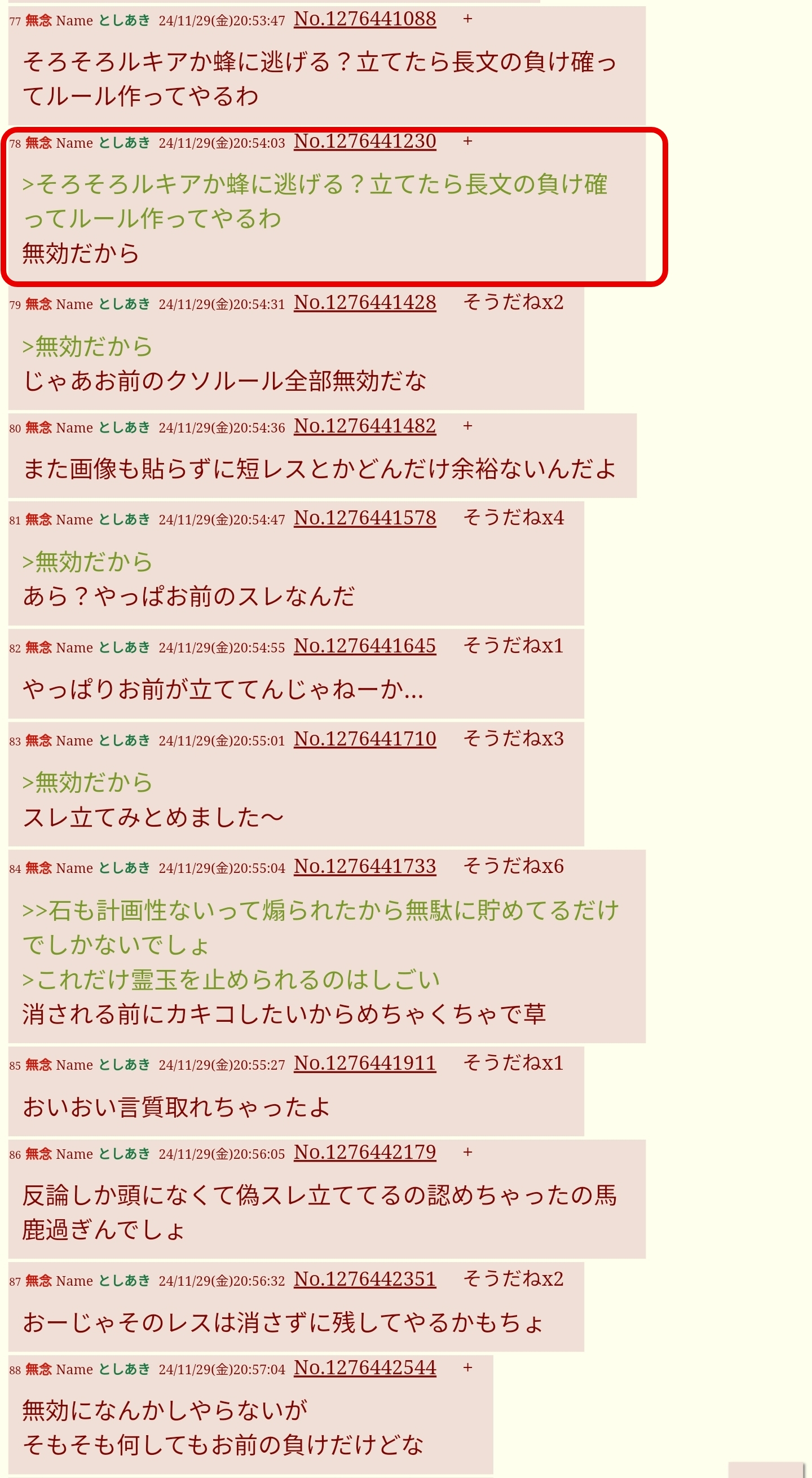Tap the + on post No.1276441088
Screen dimensions: 812x1478
pos(467,19)
